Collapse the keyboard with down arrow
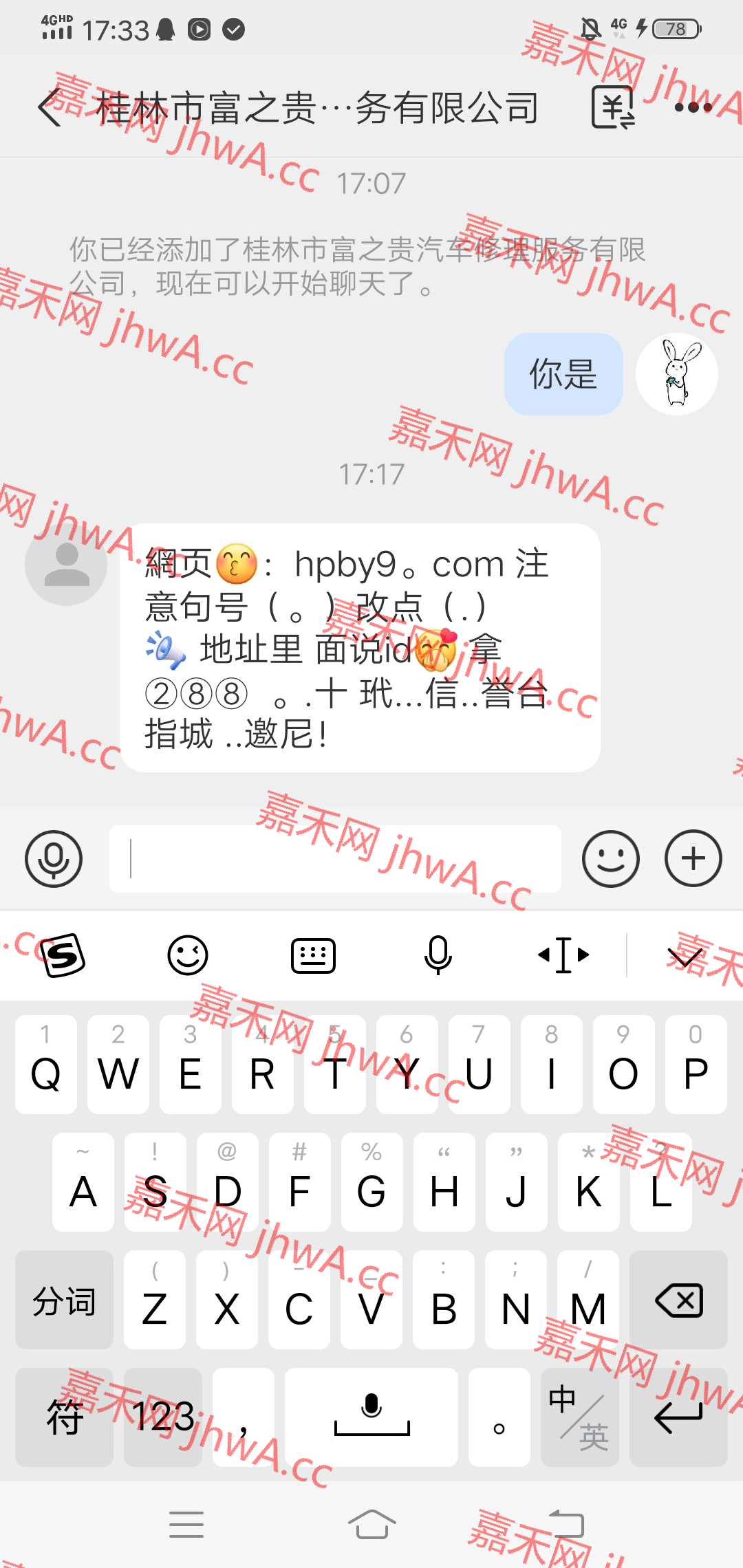 pos(685,955)
